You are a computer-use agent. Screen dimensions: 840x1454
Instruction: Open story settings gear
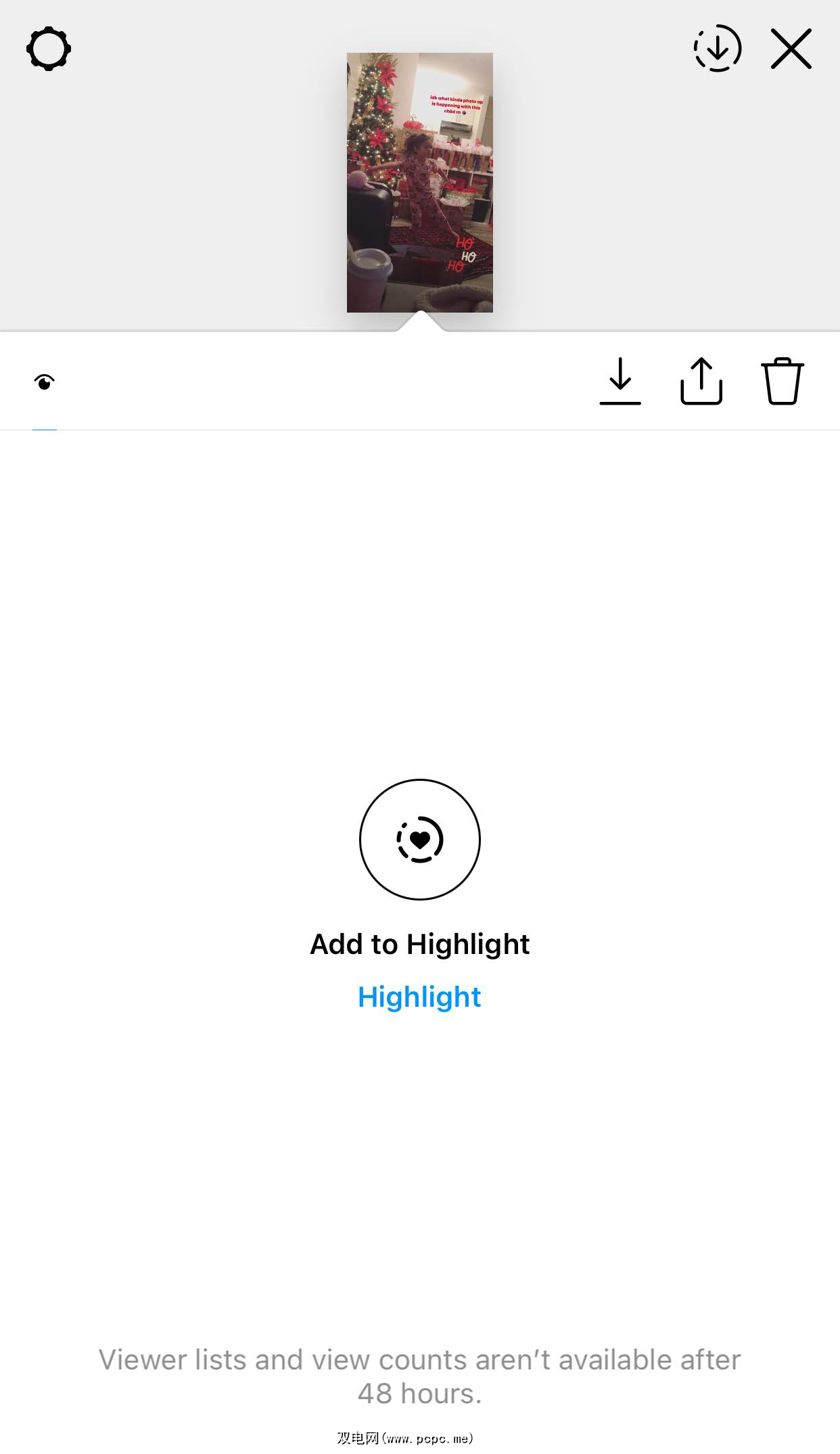coord(49,49)
